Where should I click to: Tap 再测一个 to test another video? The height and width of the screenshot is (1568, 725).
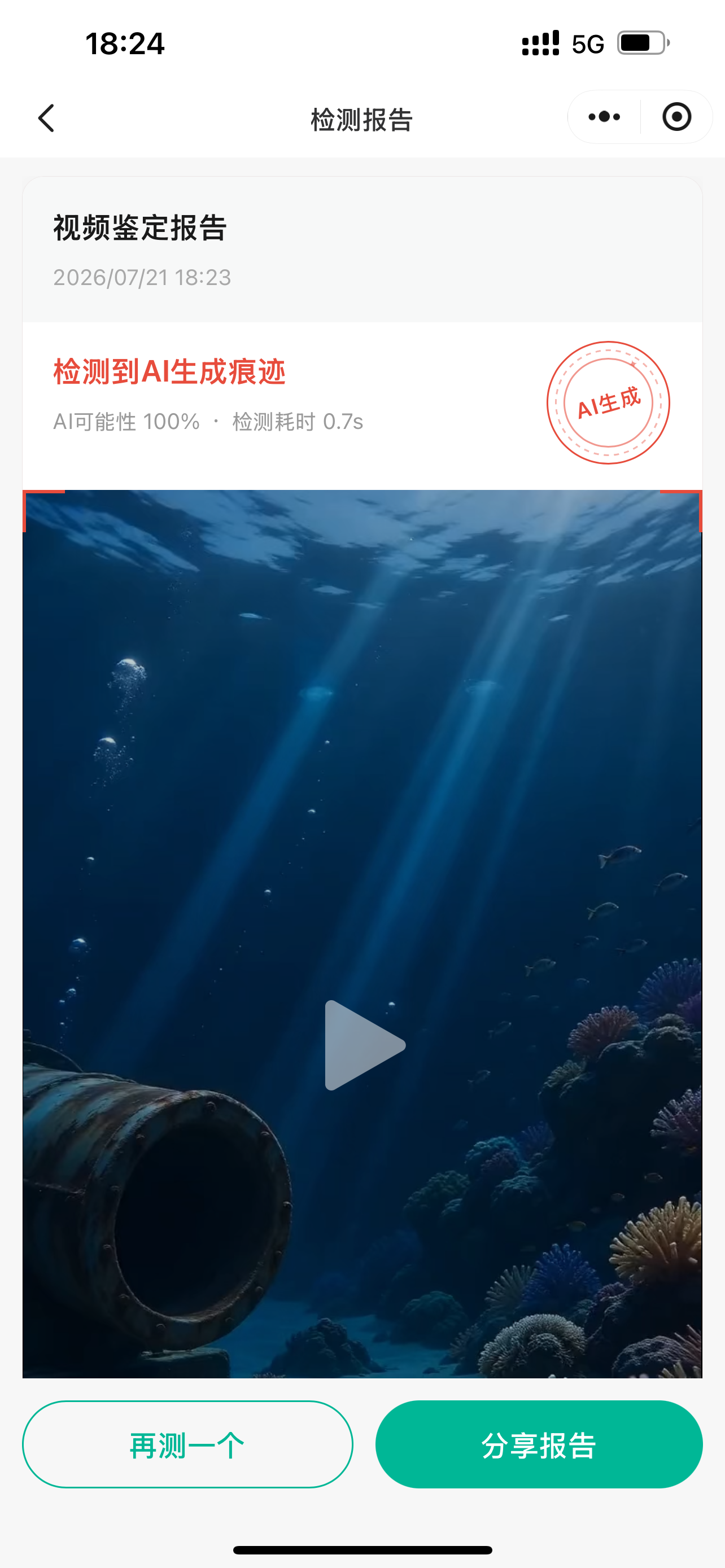tap(187, 1444)
